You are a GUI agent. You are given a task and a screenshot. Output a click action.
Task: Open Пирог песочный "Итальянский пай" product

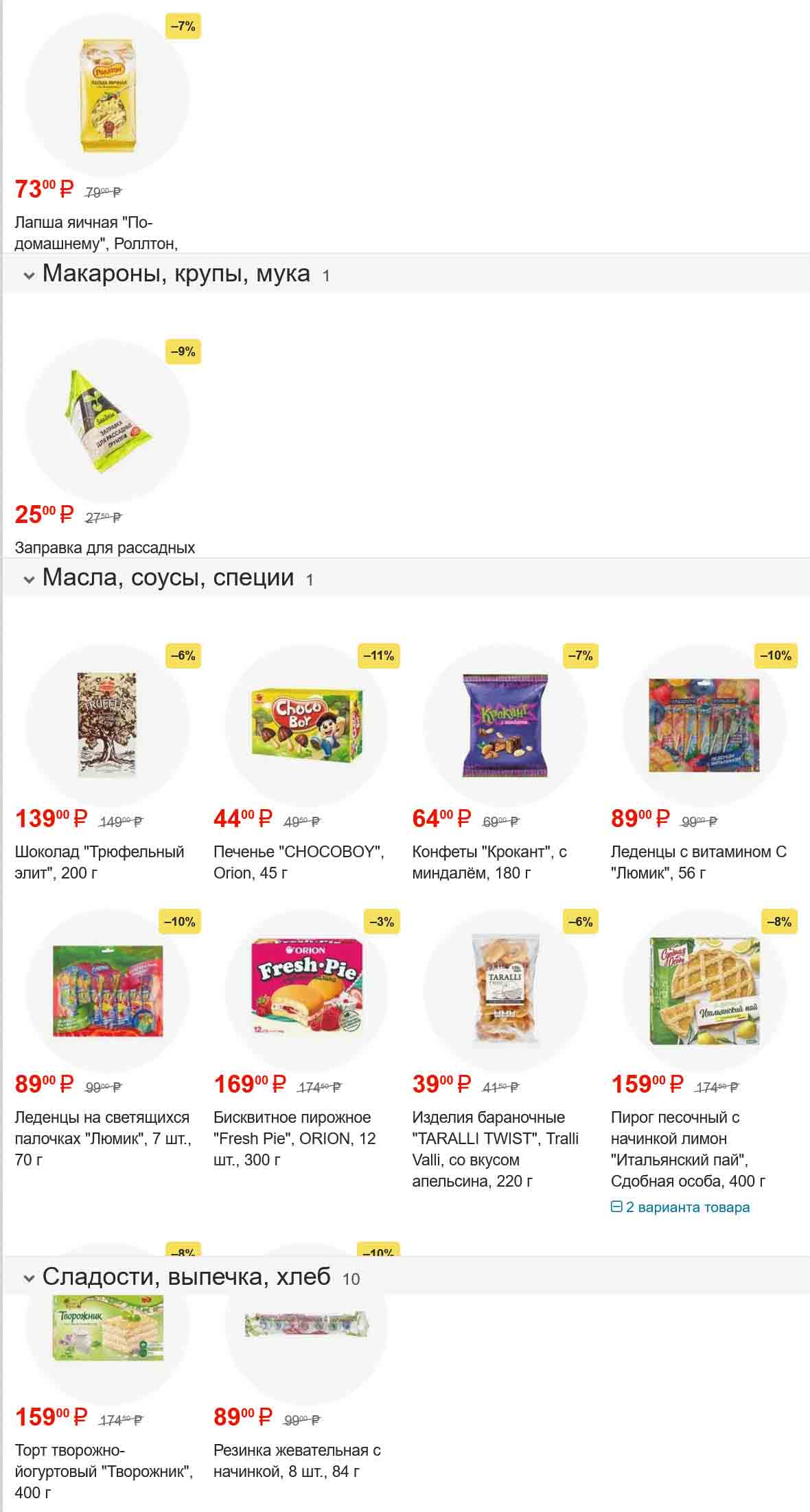pyautogui.click(x=704, y=990)
